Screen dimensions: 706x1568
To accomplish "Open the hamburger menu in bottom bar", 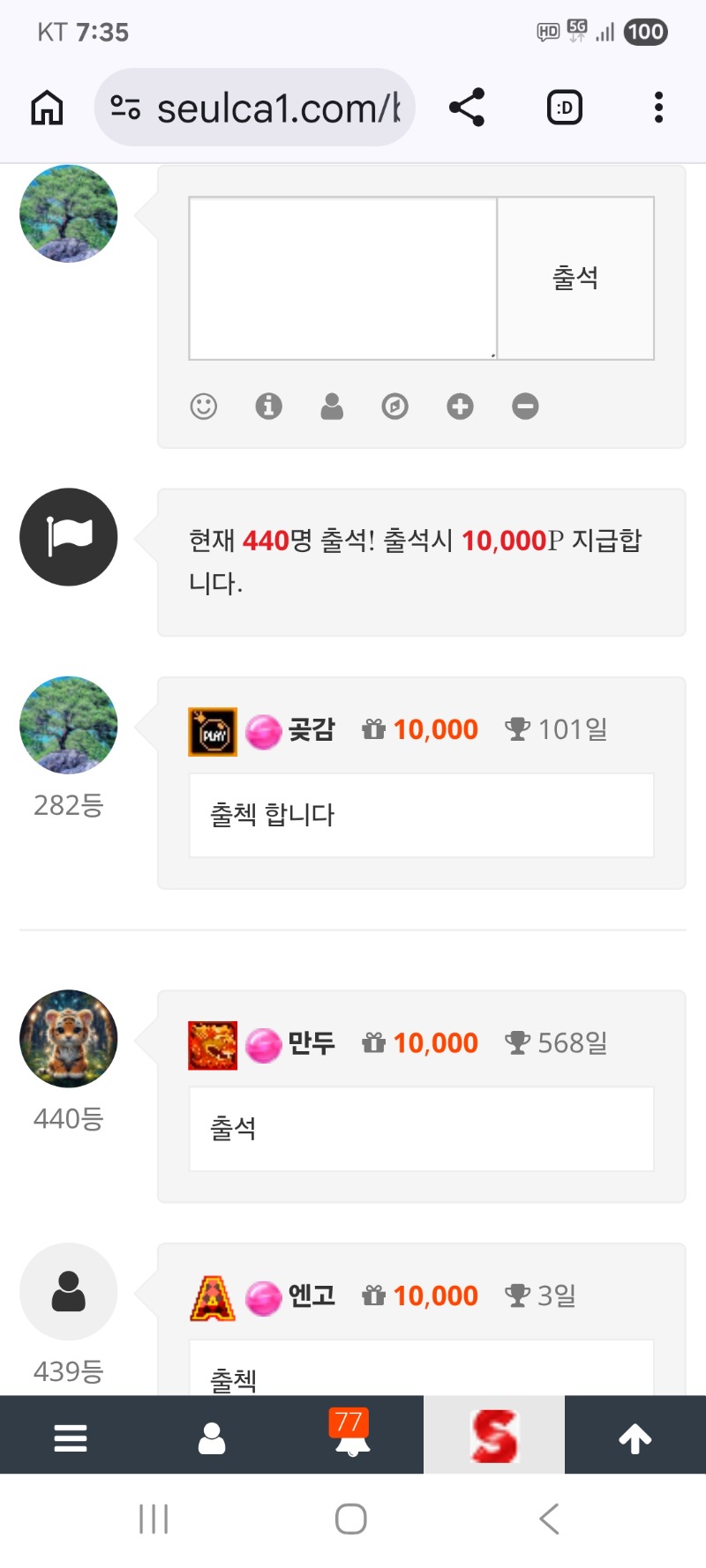I will (x=71, y=1438).
